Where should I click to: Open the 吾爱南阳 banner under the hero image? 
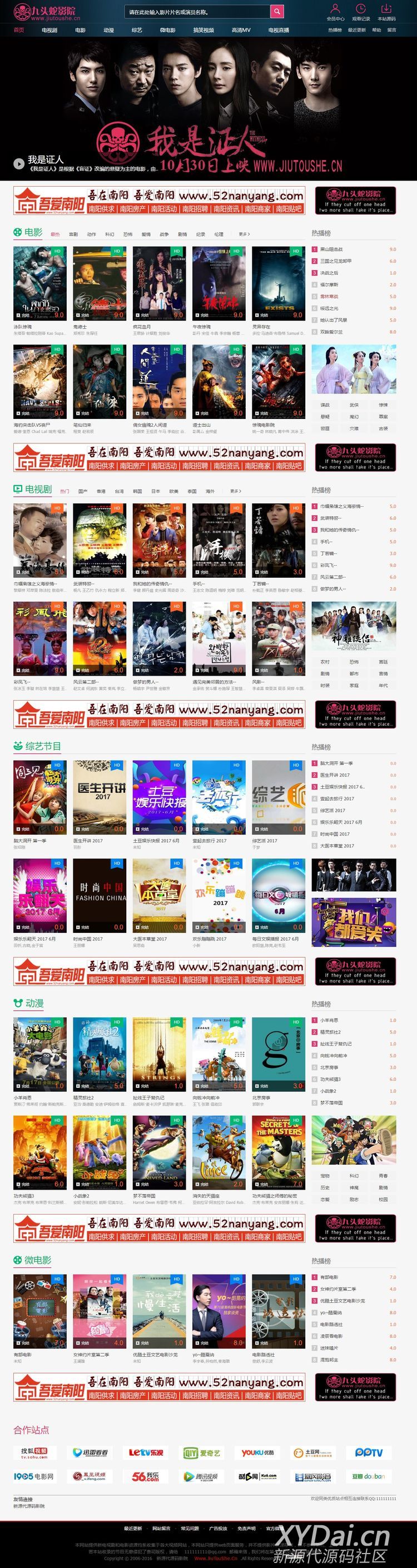159,201
